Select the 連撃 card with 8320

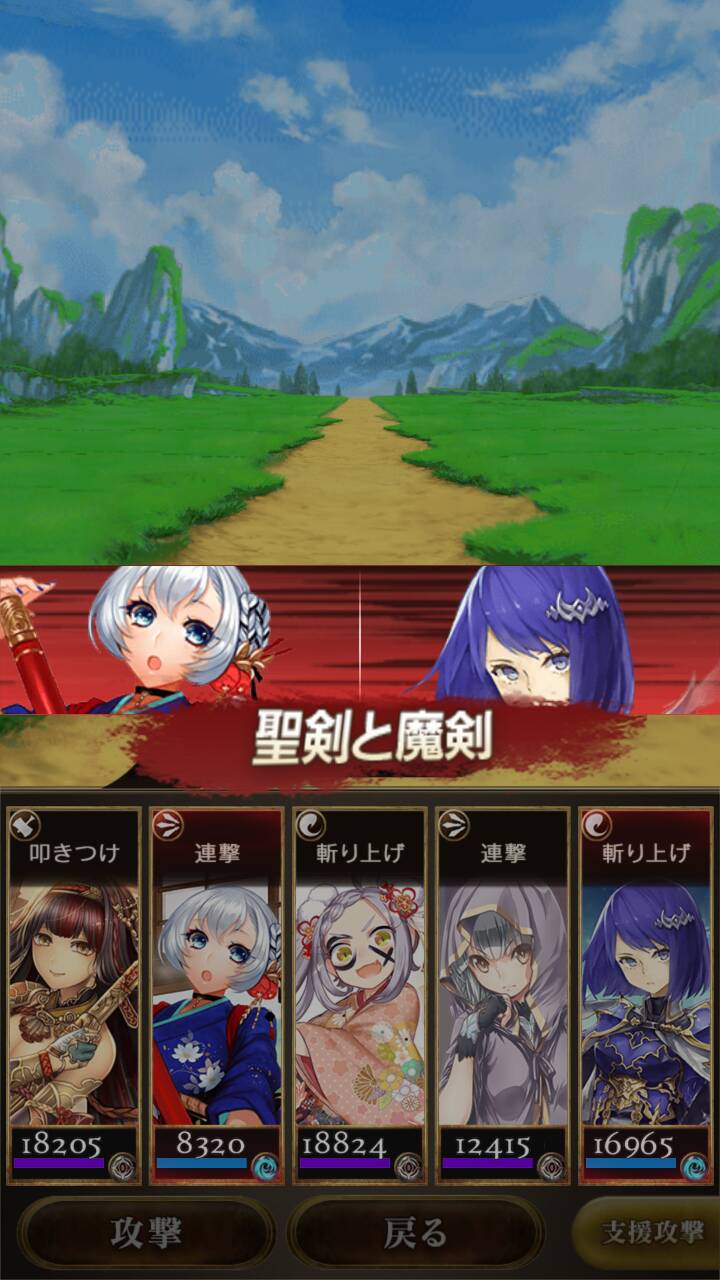pyautogui.click(x=217, y=996)
